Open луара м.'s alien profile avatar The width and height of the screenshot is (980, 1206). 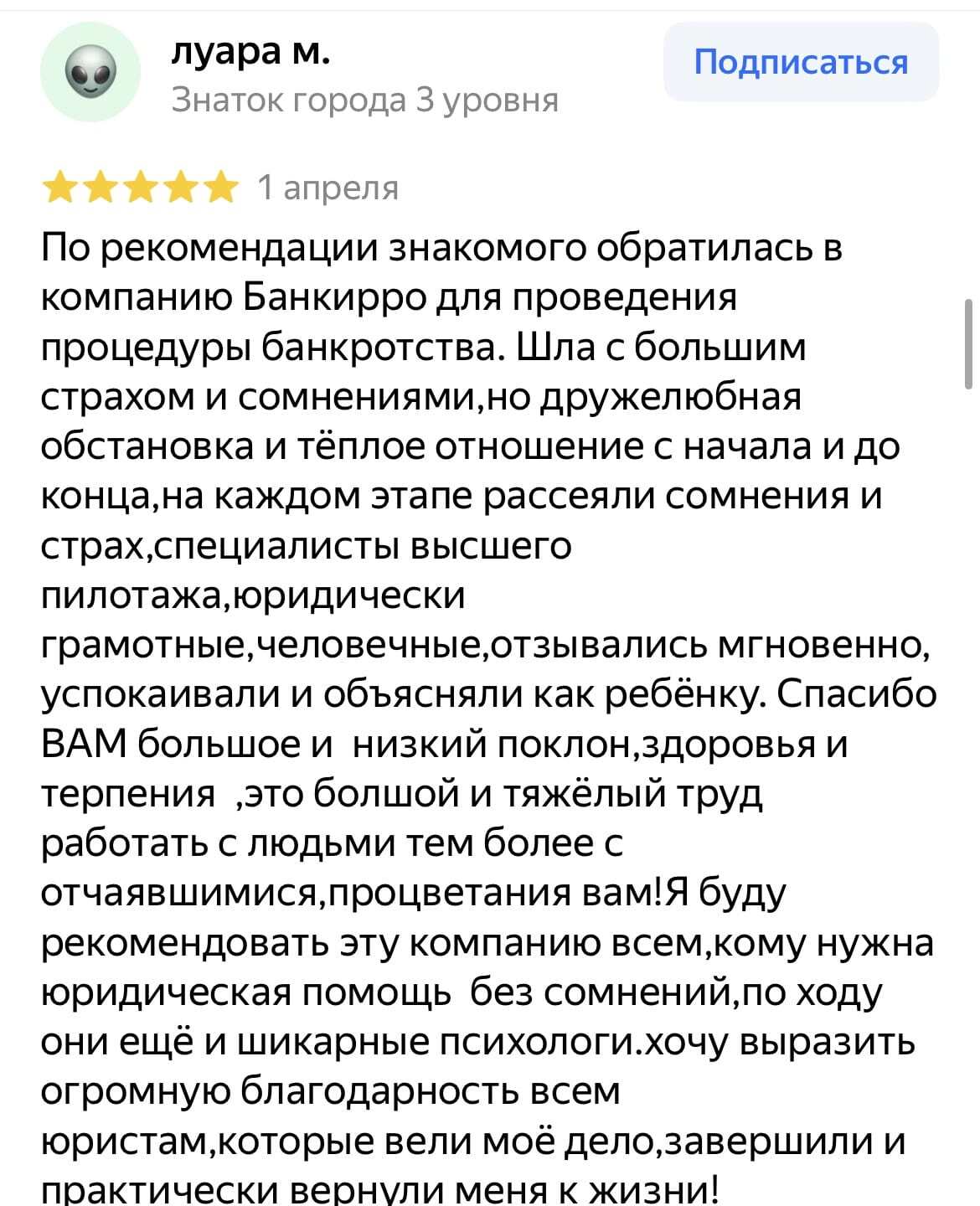(90, 72)
